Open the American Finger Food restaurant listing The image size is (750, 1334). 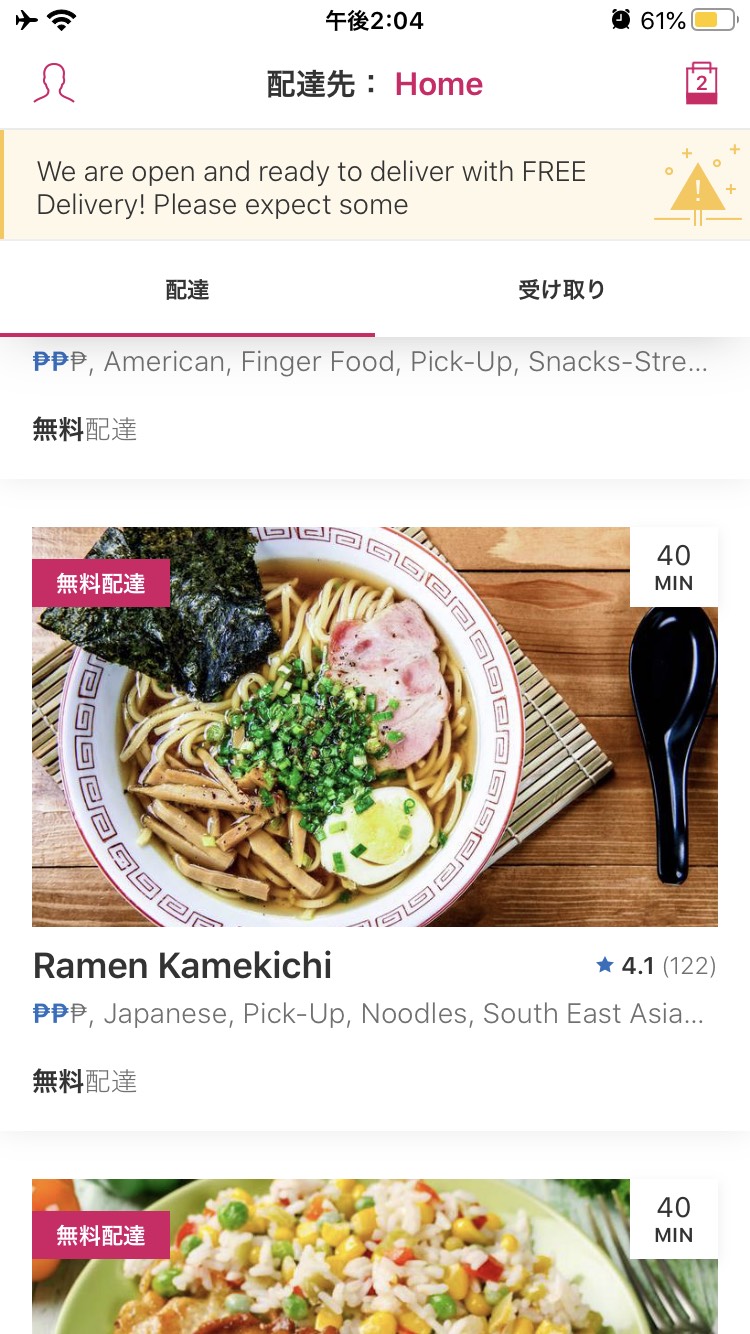coord(370,395)
